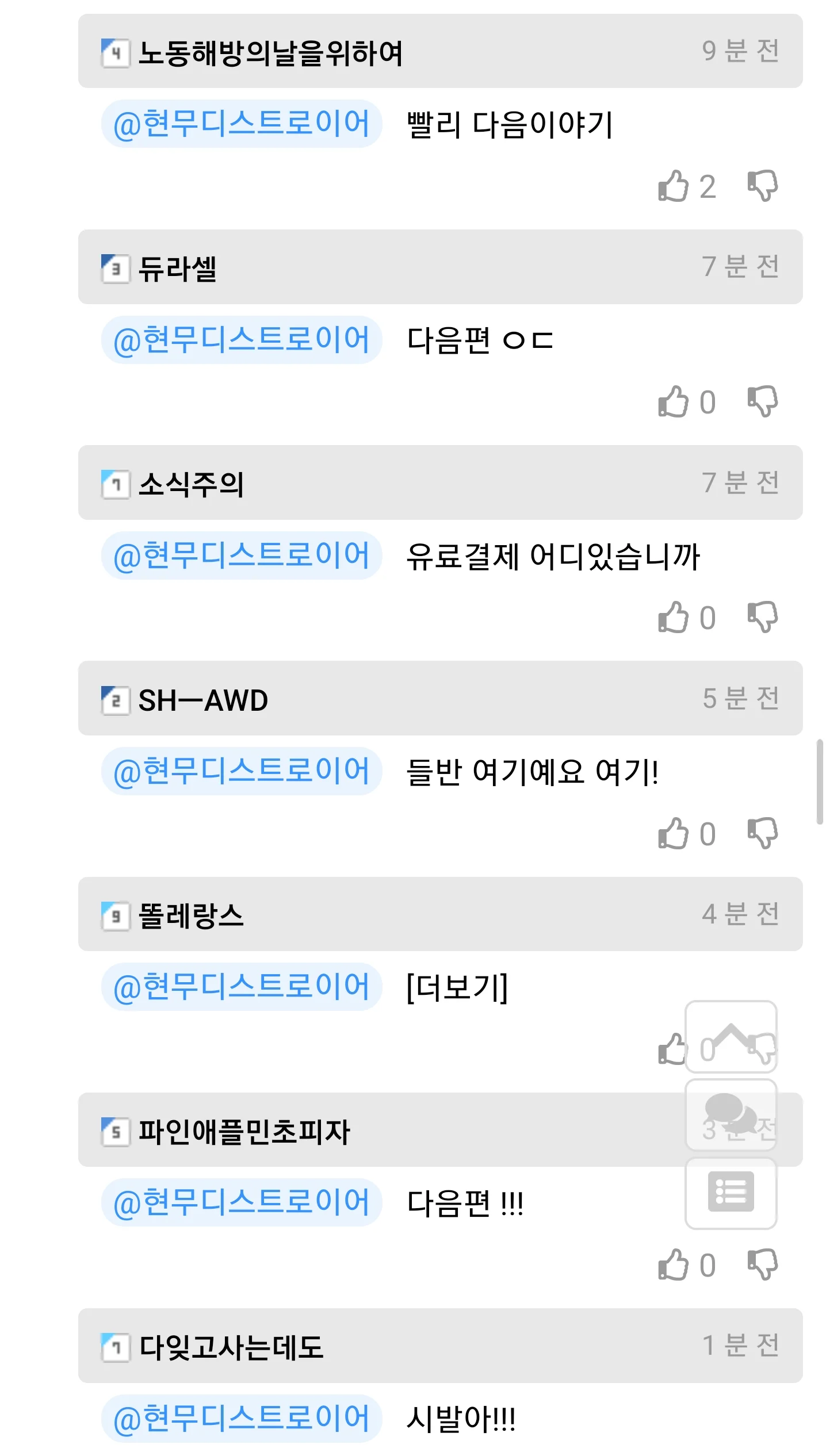Like 똘레랑스's comment

(672, 1049)
